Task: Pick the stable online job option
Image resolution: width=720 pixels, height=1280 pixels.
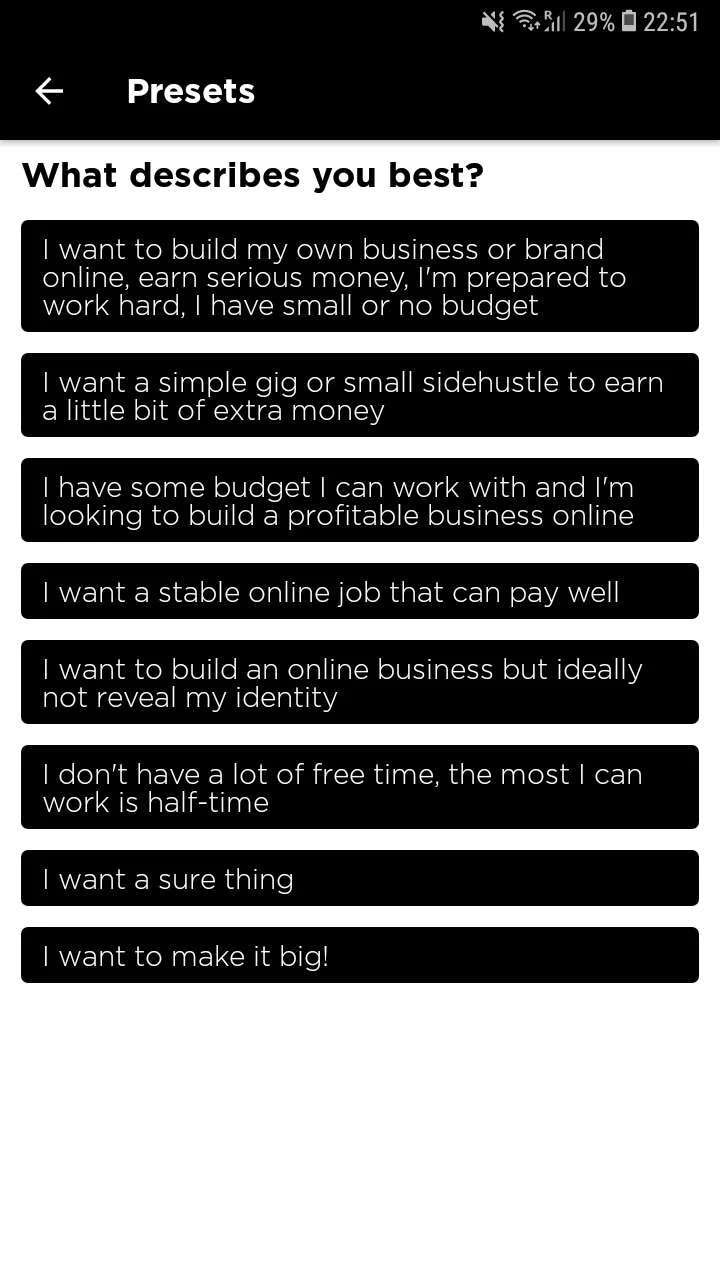Action: (360, 591)
